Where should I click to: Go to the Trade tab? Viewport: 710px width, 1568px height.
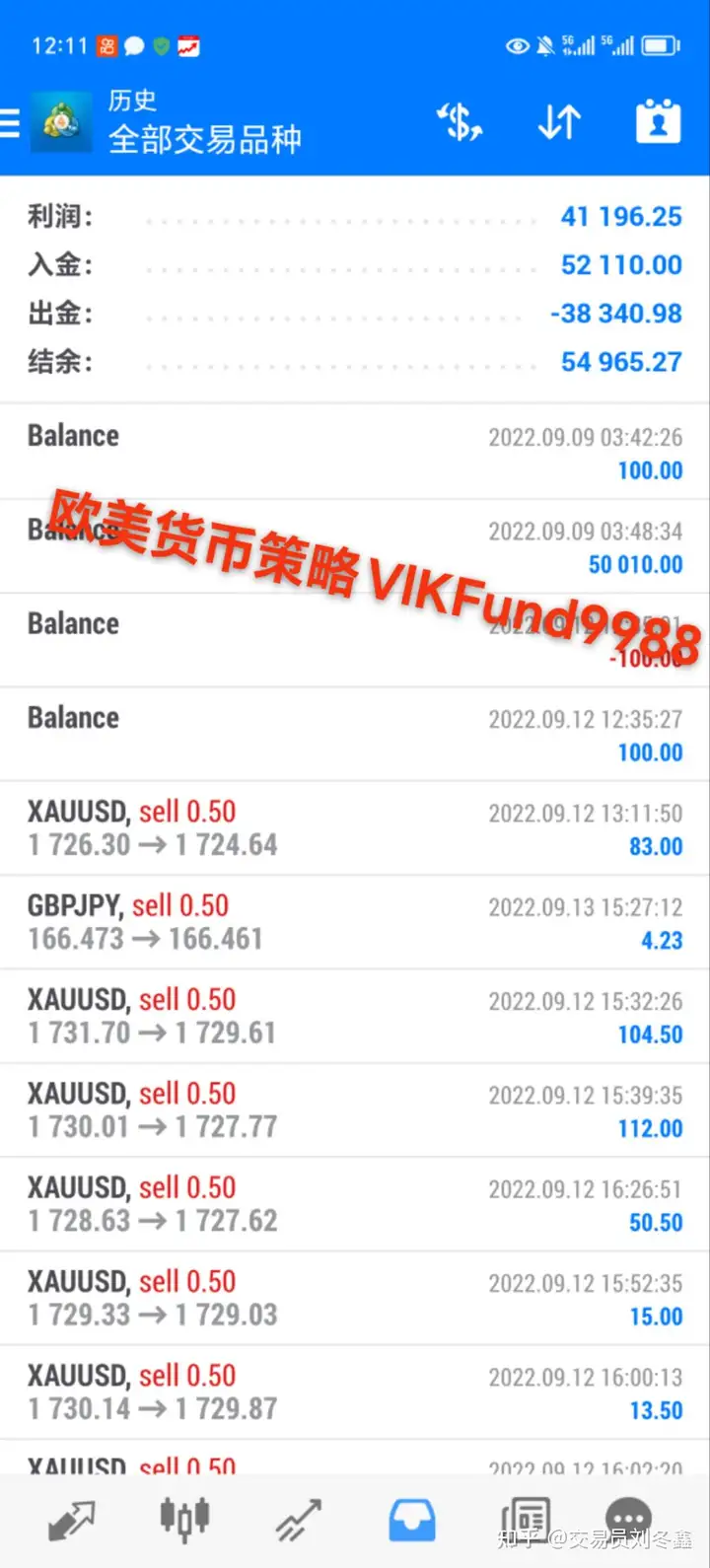[298, 1521]
